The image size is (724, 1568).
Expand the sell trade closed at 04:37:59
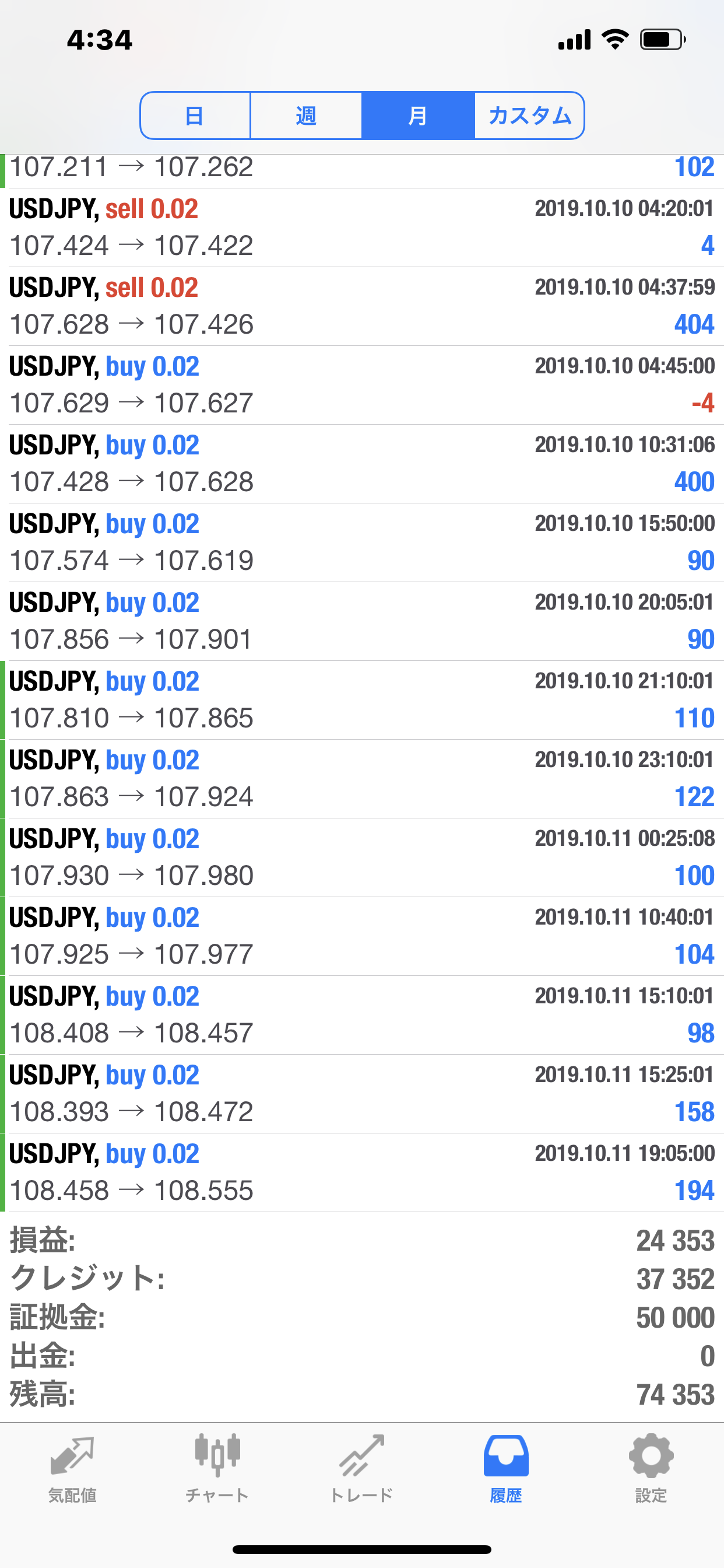[x=362, y=306]
